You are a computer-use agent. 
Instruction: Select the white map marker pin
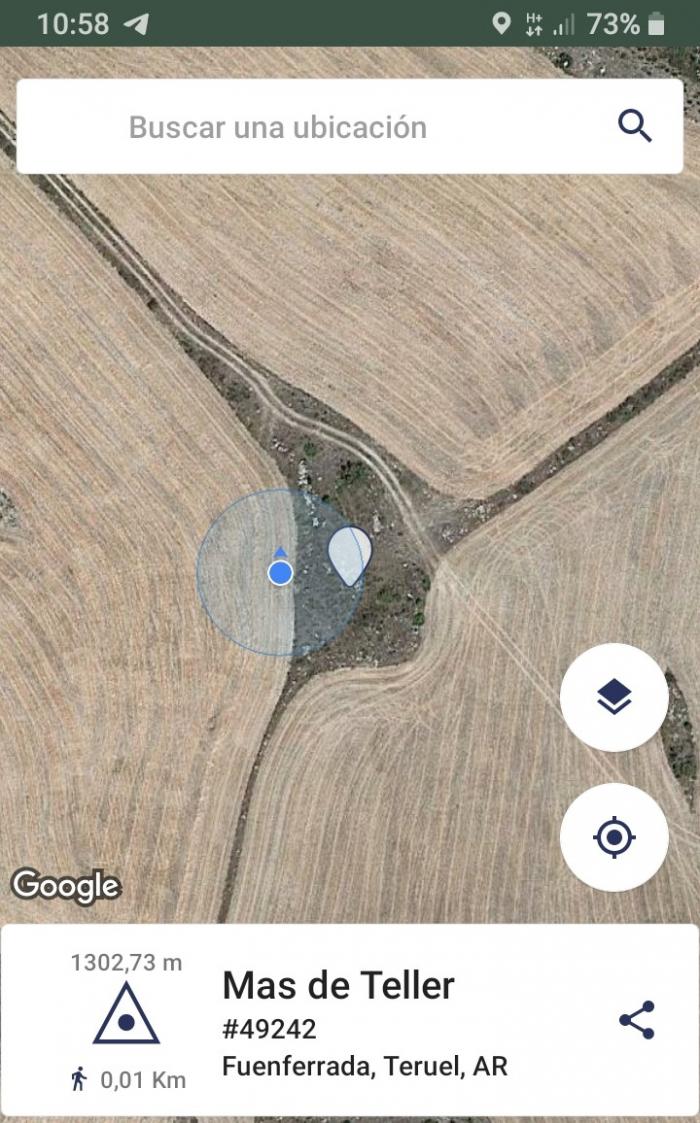click(350, 556)
